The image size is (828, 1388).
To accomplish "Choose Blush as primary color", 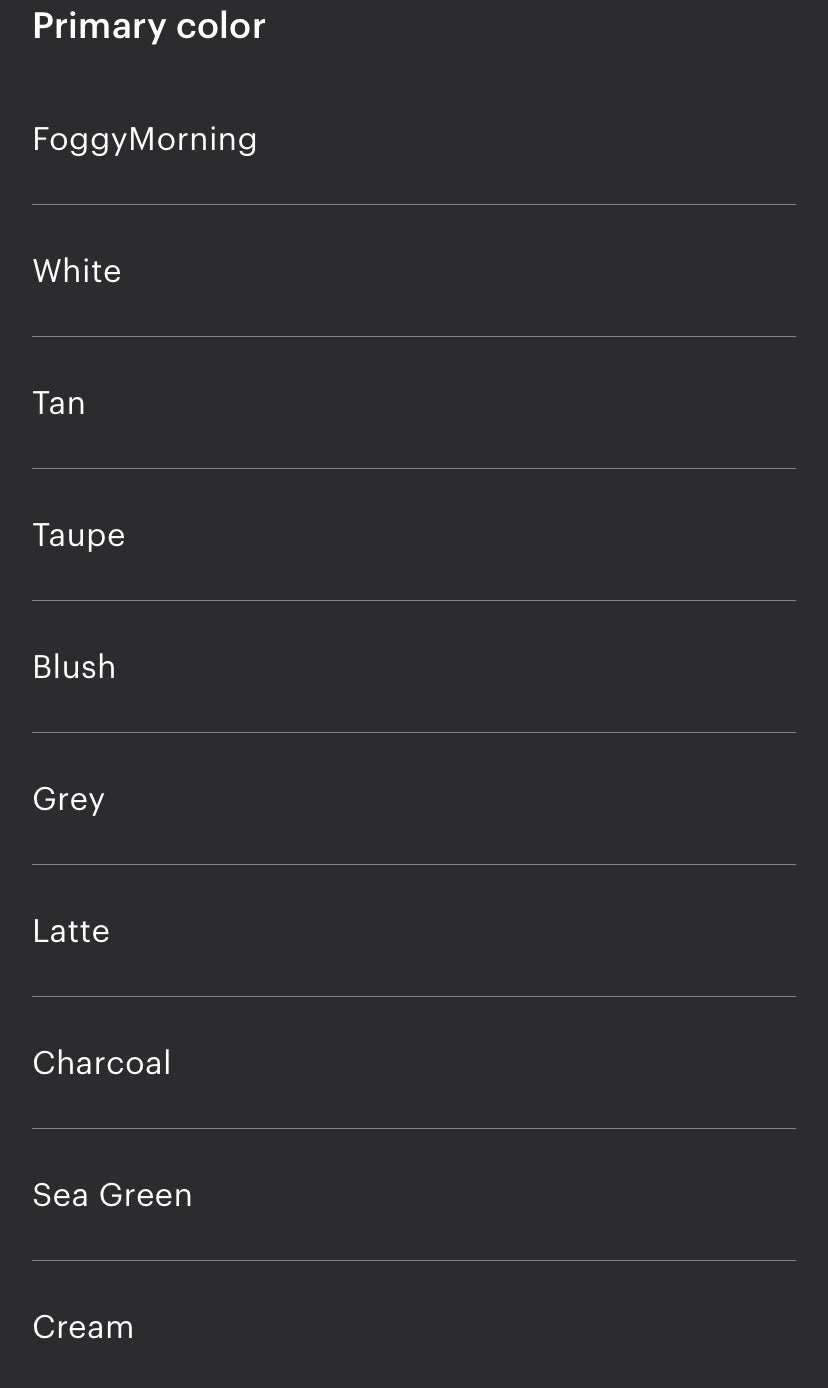I will 74,667.
